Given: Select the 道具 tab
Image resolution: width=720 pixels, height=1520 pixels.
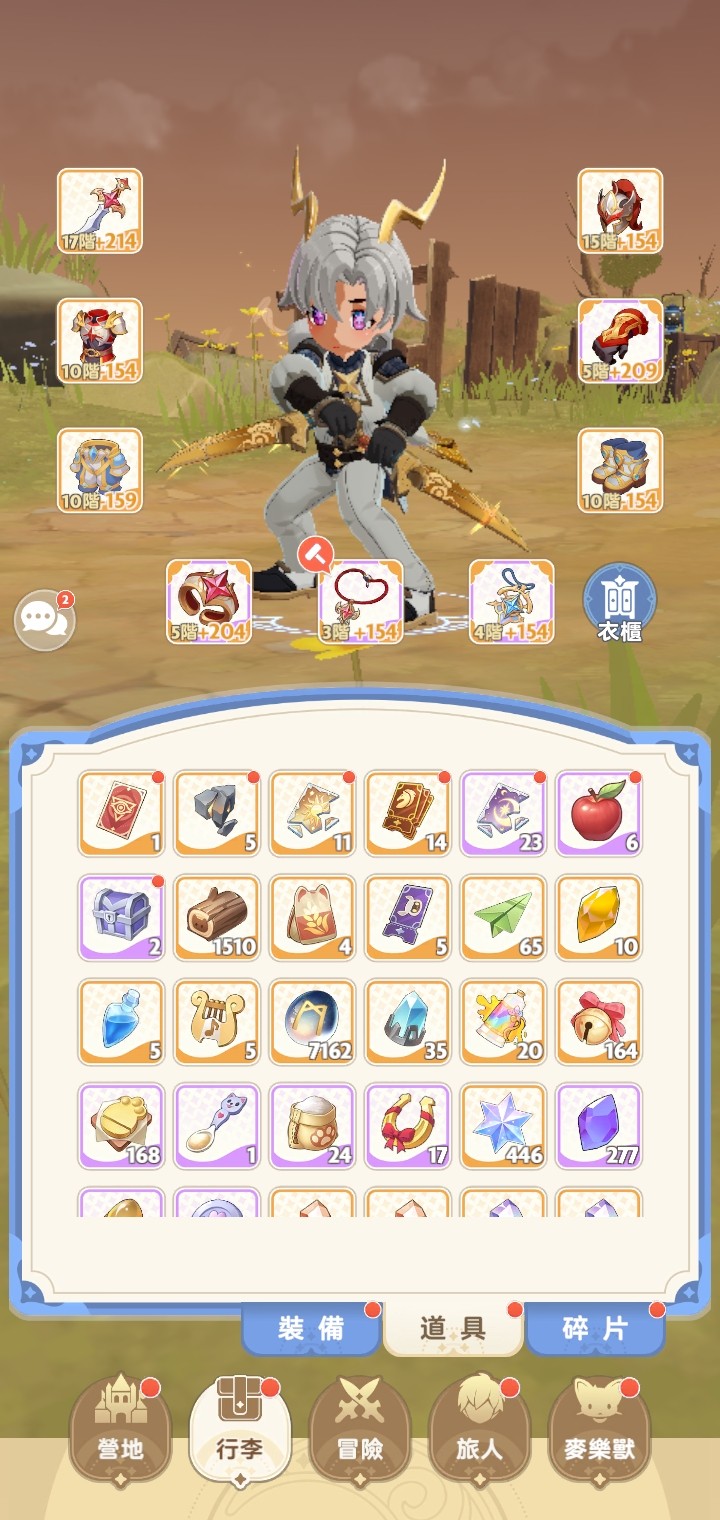Looking at the screenshot, I should click(x=453, y=1329).
